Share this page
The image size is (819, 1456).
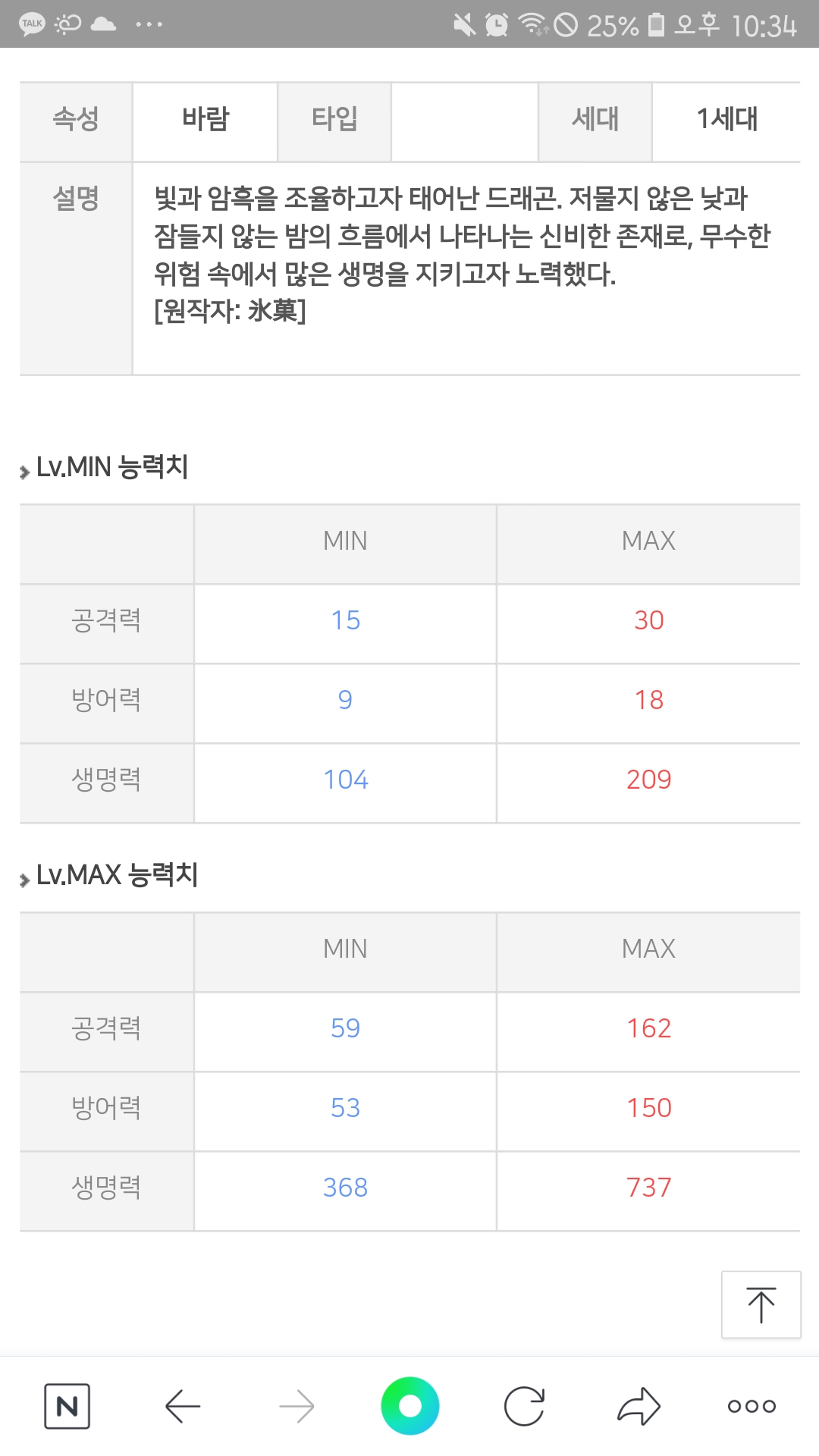point(639,1406)
